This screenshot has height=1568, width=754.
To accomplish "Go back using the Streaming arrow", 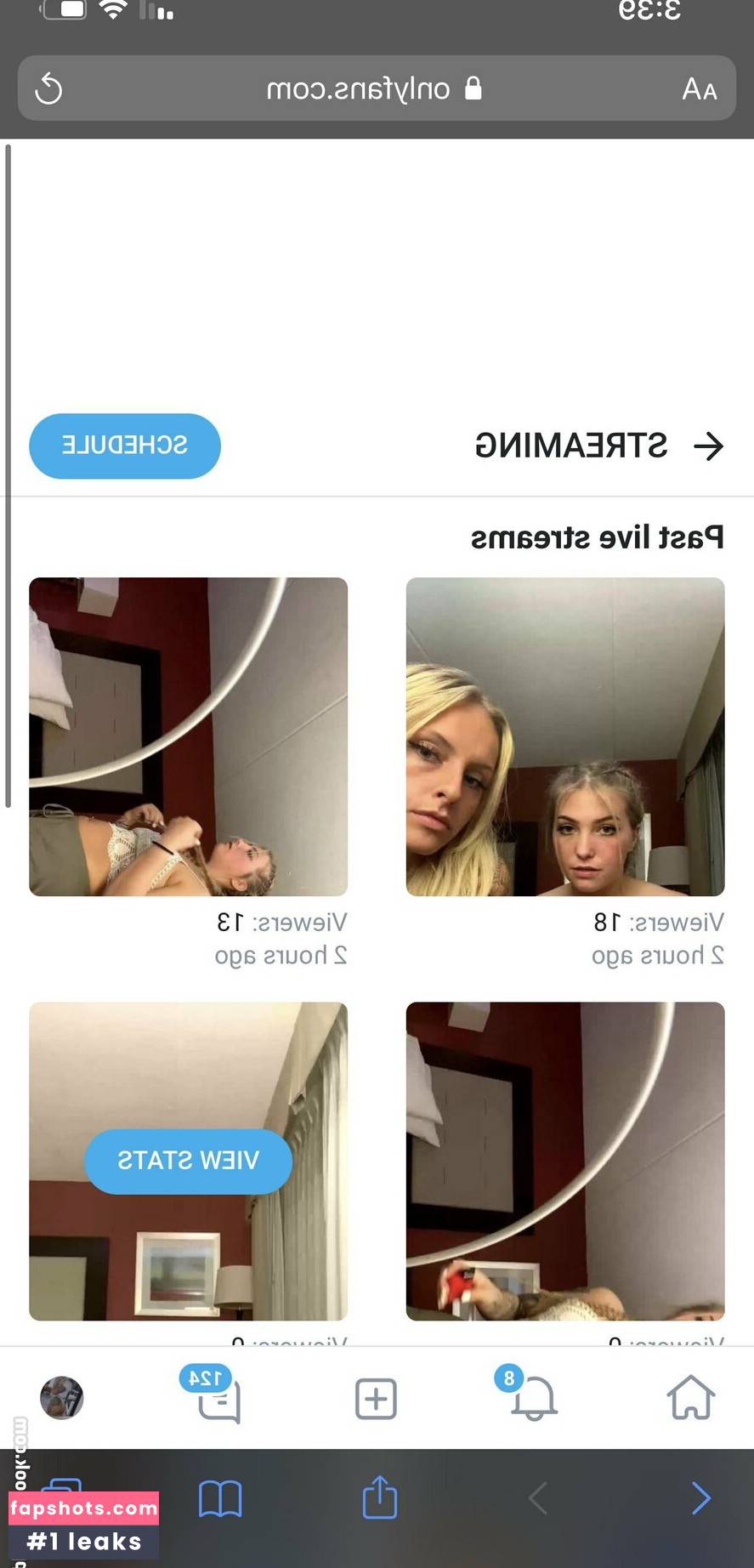I will 708,446.
